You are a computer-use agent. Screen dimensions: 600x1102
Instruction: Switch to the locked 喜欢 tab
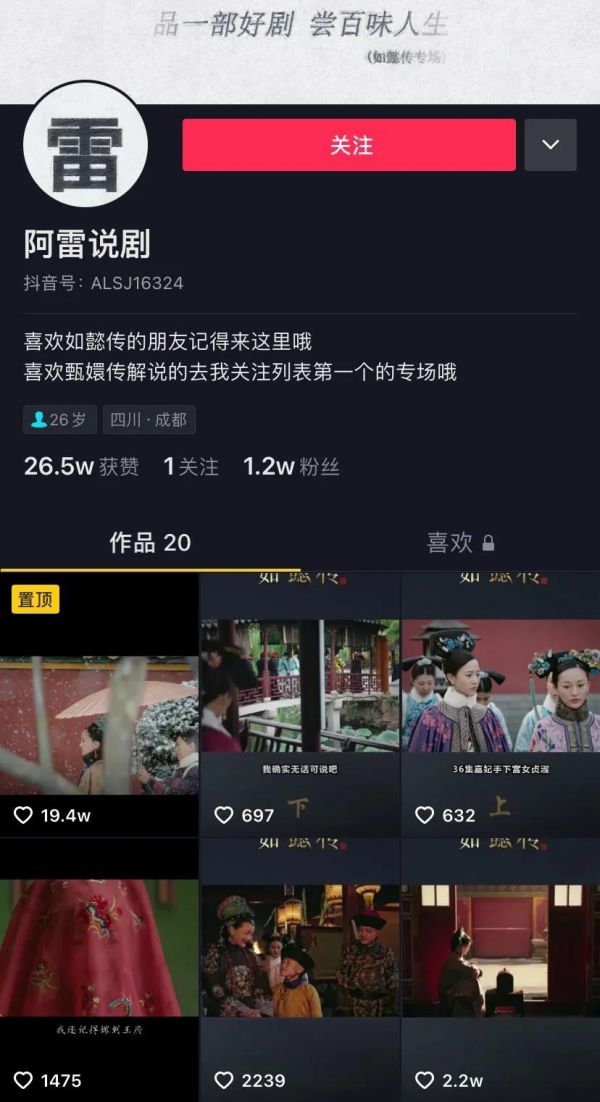click(460, 543)
